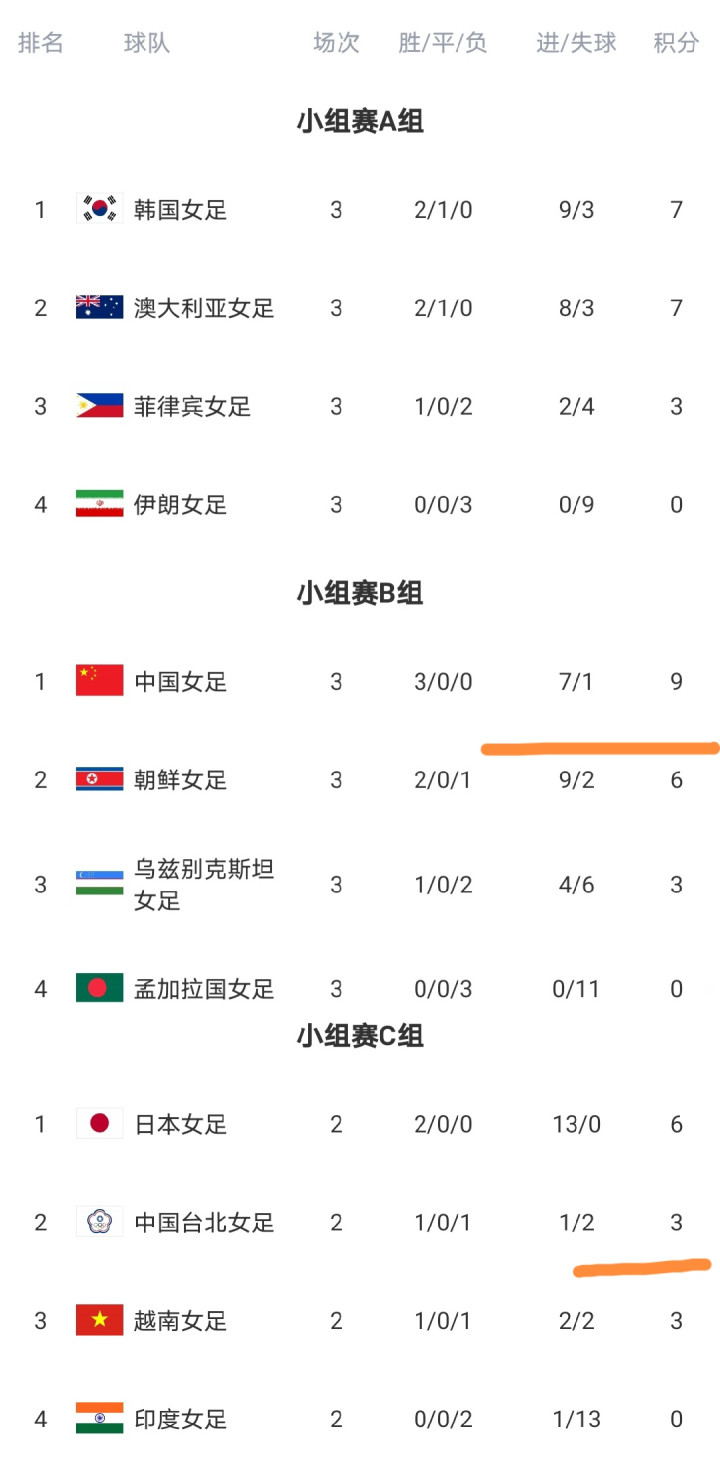Open the 乌兹别克斯坦女足 team row
The image size is (720, 1469).
click(360, 885)
